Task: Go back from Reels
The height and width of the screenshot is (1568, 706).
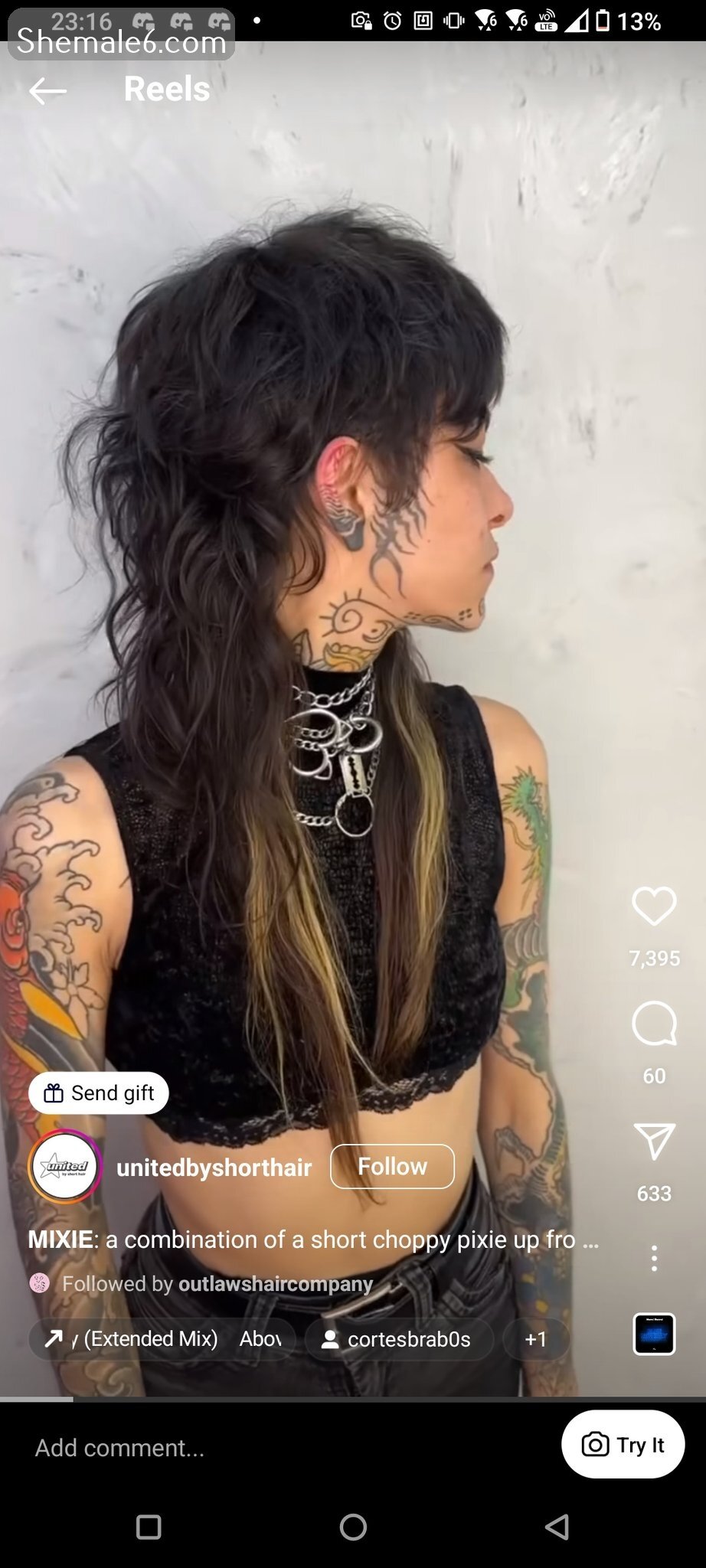Action: [x=47, y=91]
